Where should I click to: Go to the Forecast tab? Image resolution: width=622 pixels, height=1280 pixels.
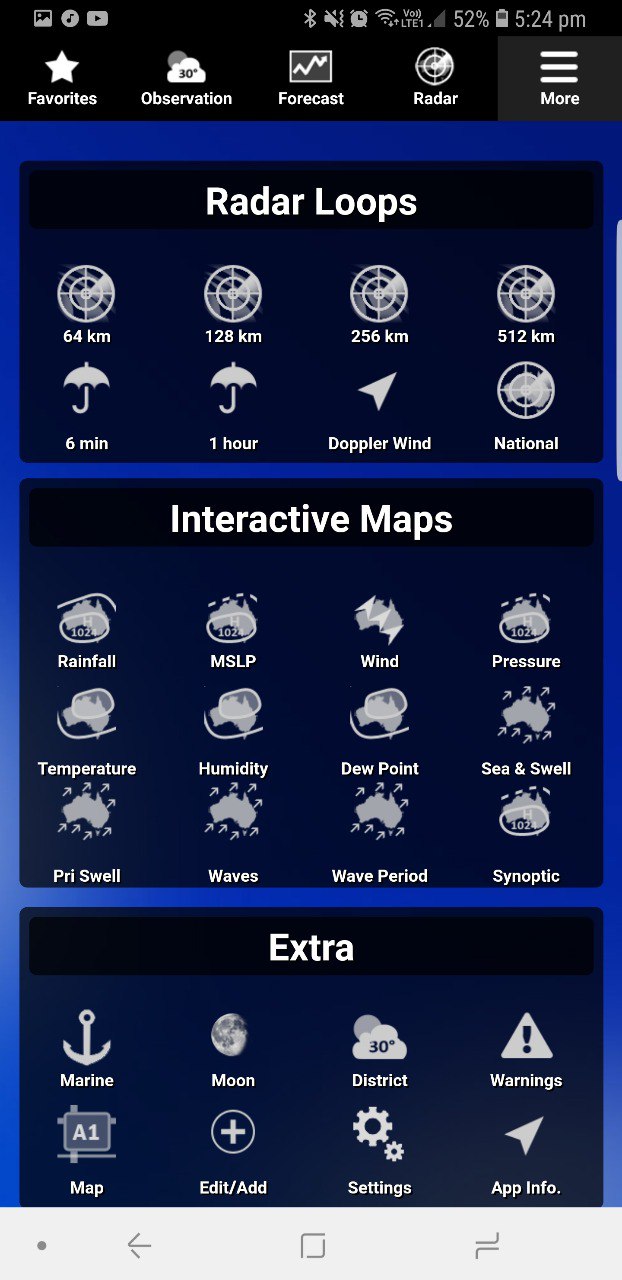[x=311, y=79]
